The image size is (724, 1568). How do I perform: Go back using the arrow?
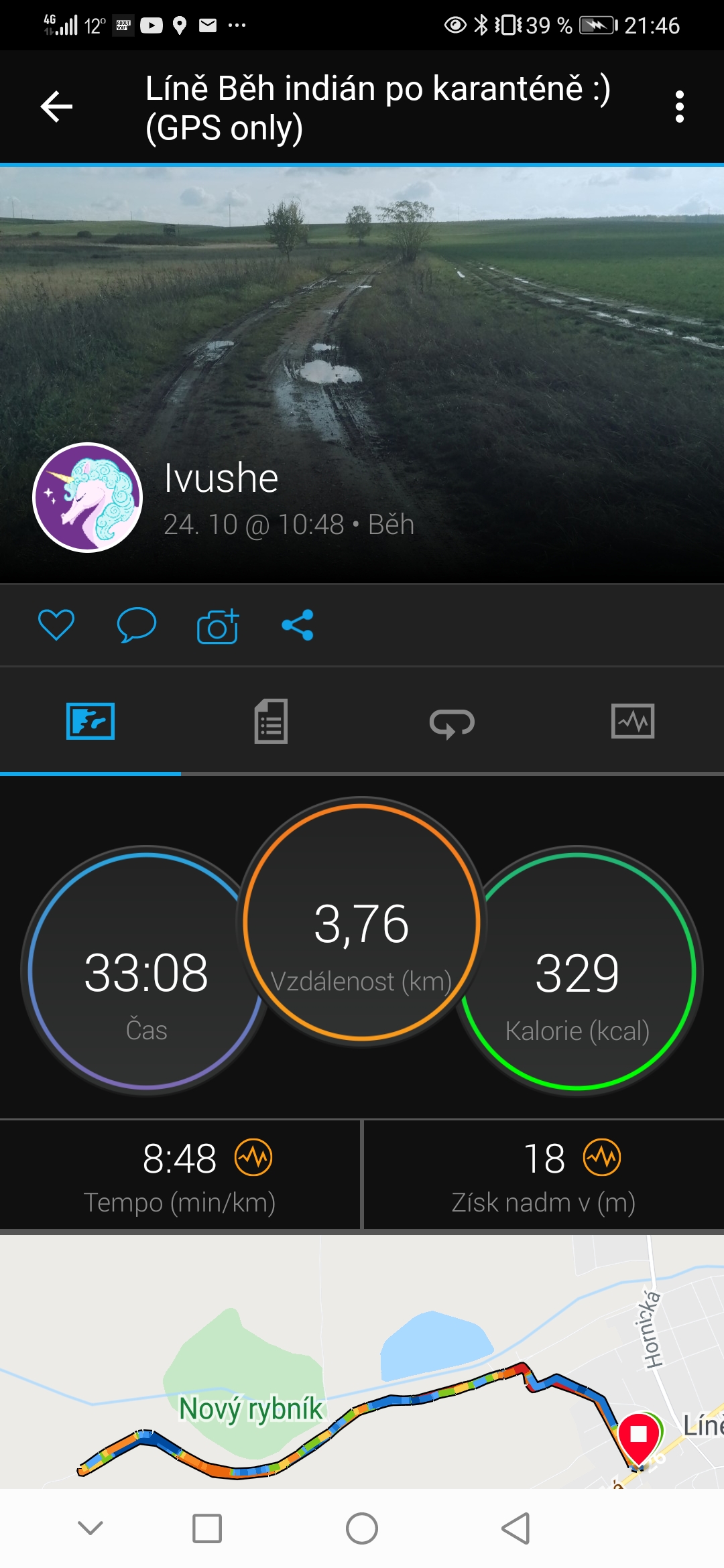[x=56, y=107]
